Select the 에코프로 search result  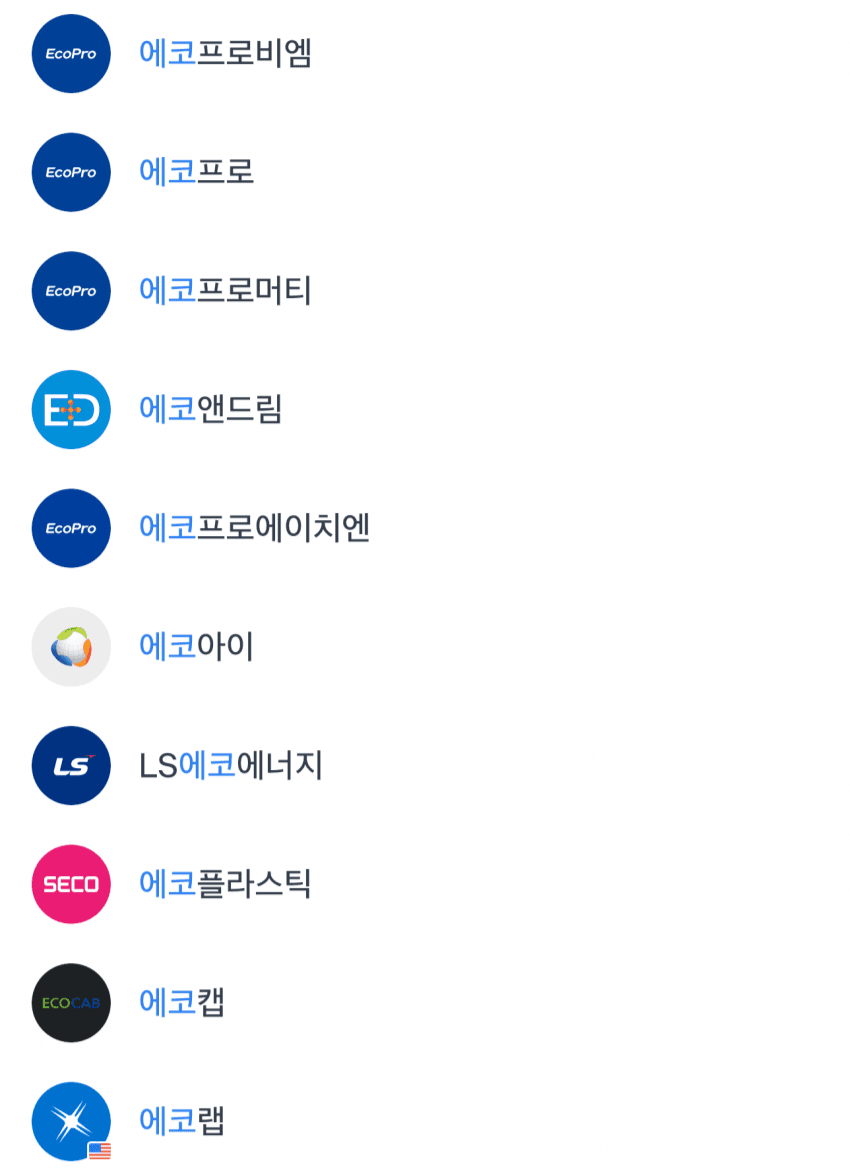click(197, 172)
